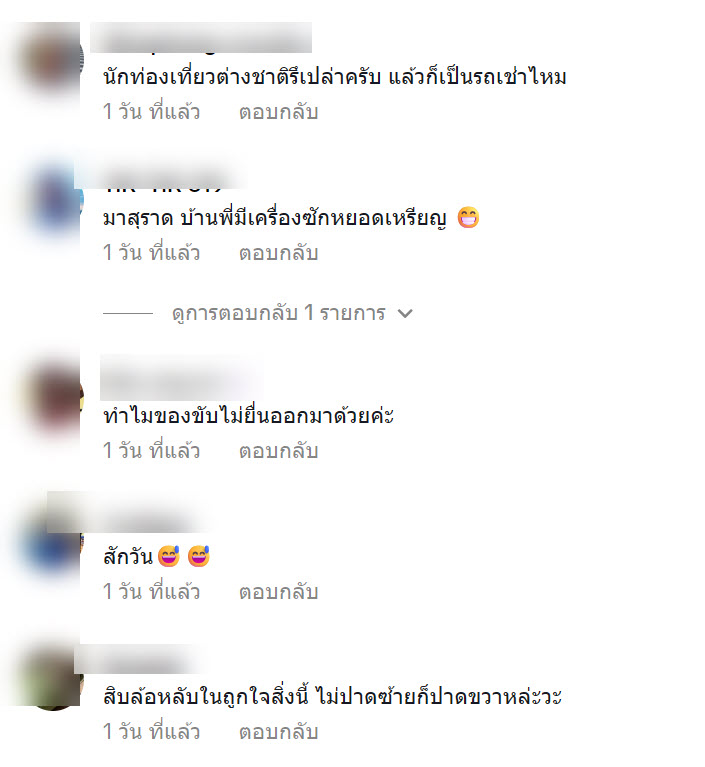
Task: Expand ดูการตอบกลับ 1 รายการ replies
Action: click(292, 313)
